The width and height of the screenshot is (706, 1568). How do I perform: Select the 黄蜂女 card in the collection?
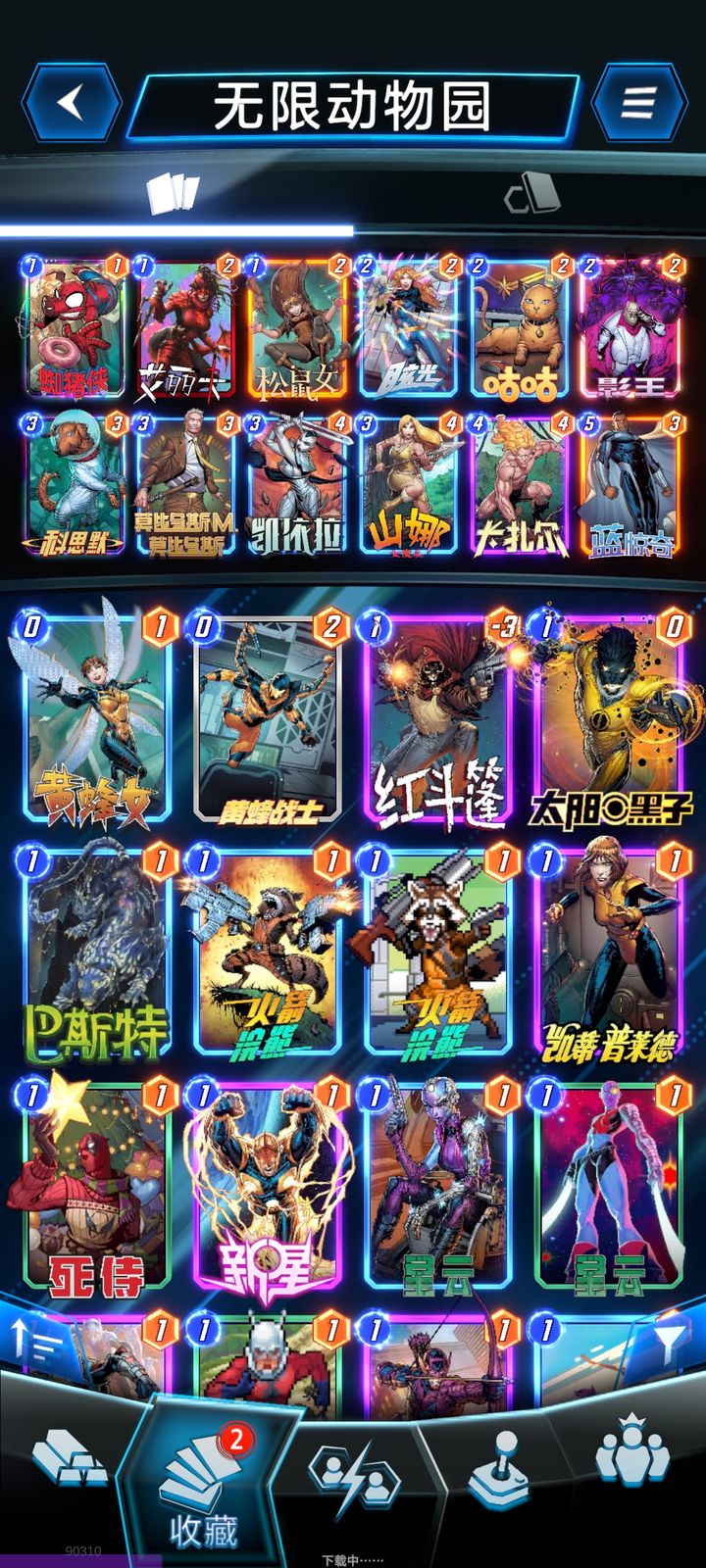tap(96, 715)
